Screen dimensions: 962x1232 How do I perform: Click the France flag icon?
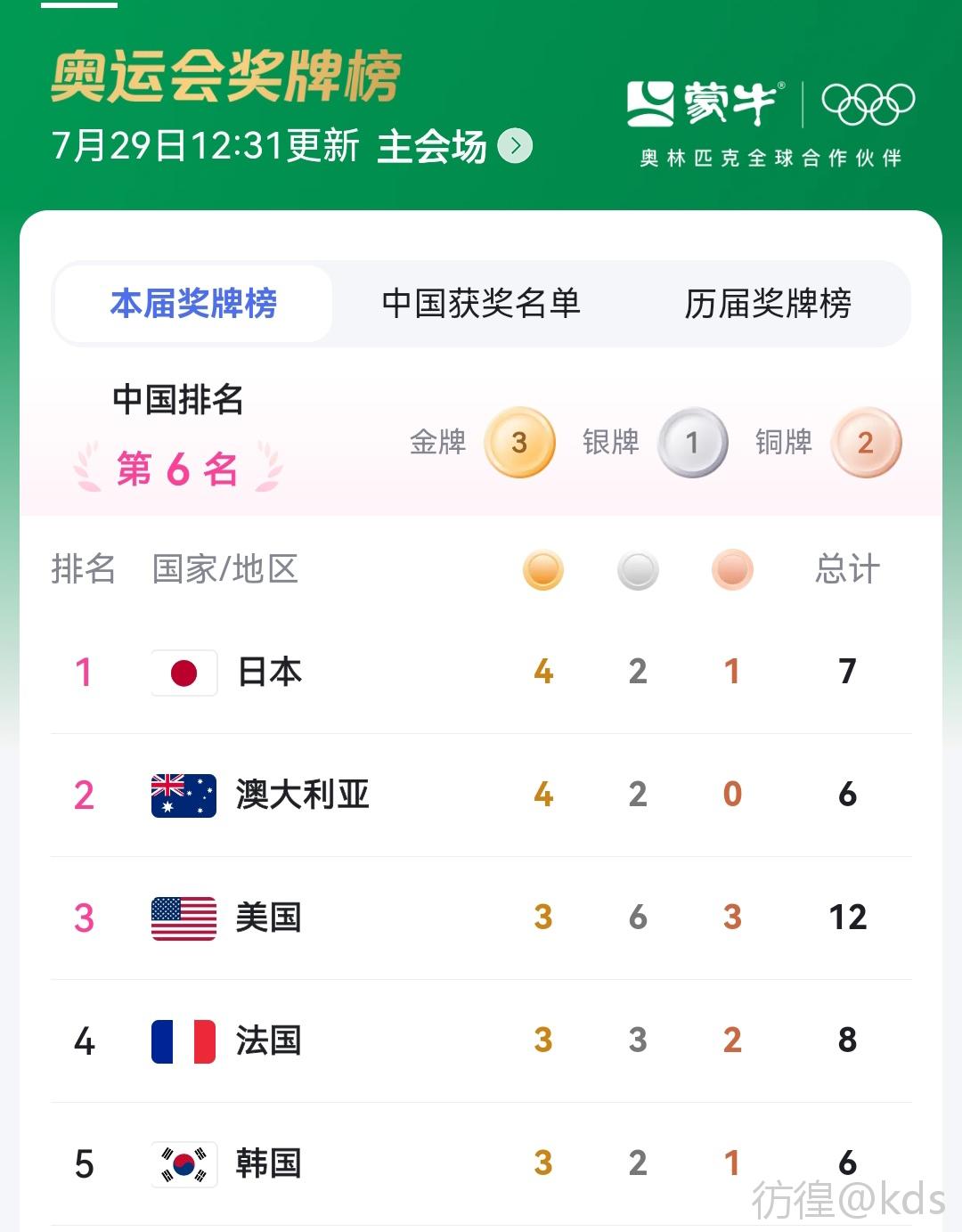click(183, 1041)
